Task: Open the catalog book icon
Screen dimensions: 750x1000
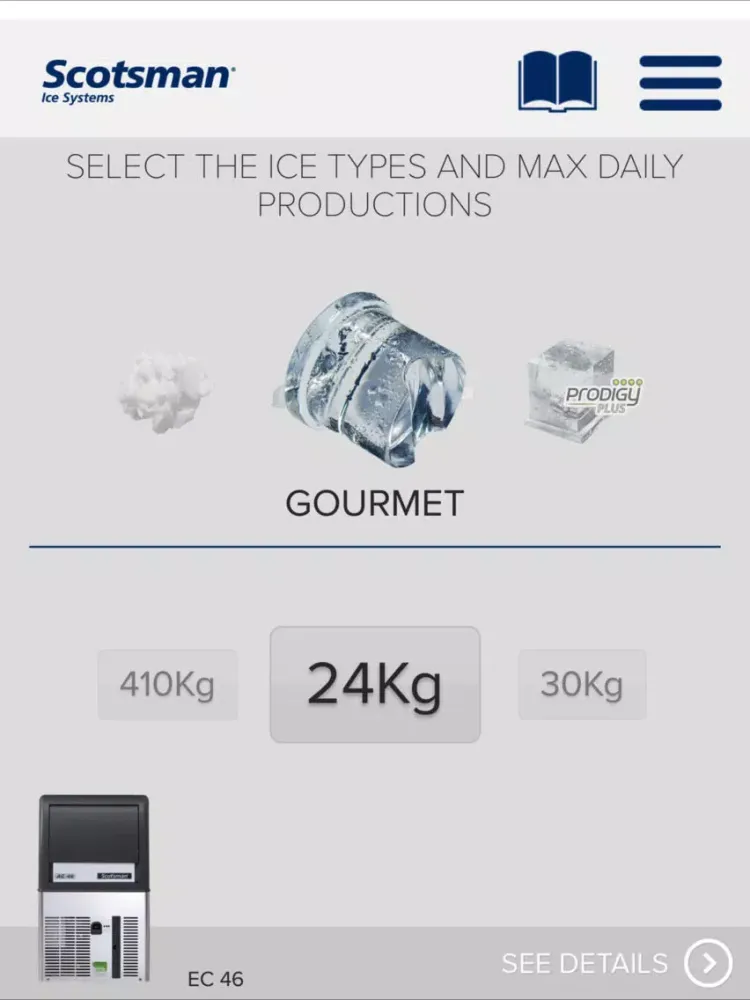Action: pyautogui.click(x=557, y=82)
